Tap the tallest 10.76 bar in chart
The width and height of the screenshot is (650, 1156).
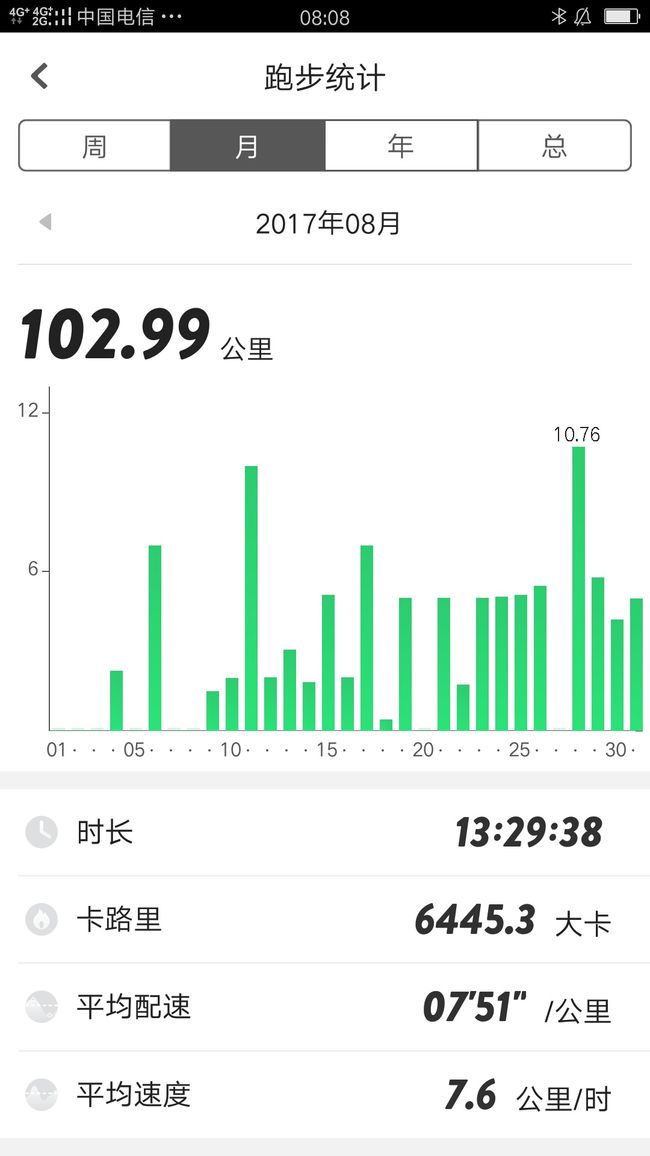point(579,588)
